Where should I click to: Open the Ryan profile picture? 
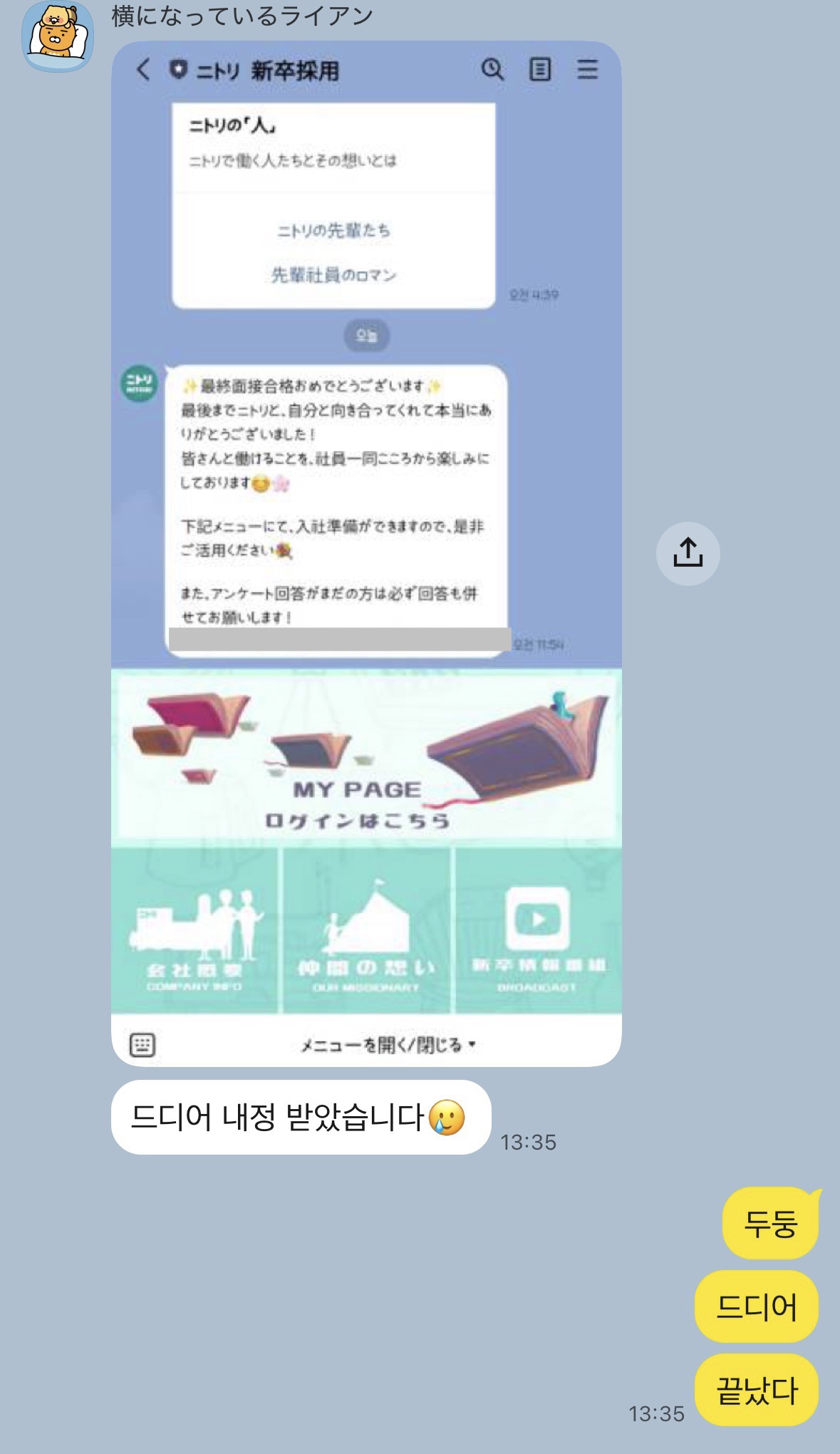pyautogui.click(x=58, y=36)
